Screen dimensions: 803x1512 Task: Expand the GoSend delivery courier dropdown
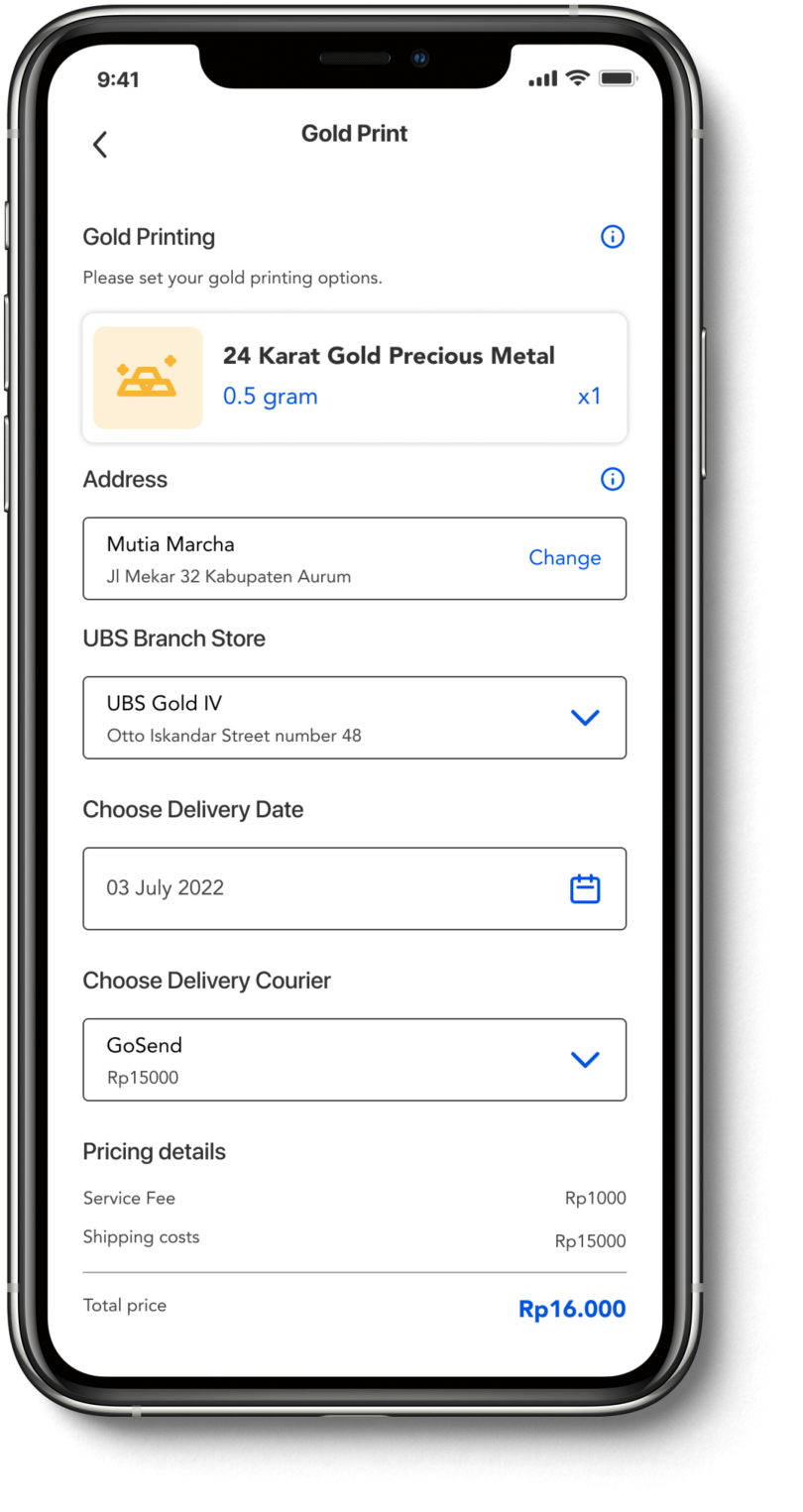[x=585, y=1060]
